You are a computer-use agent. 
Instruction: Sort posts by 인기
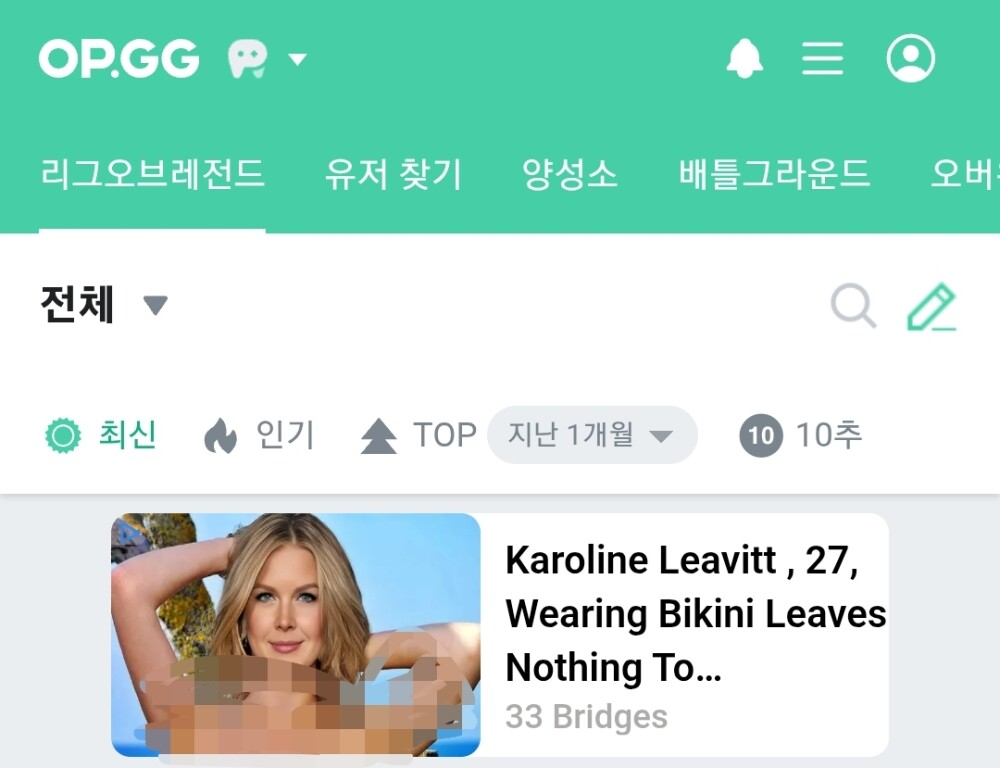pos(260,435)
